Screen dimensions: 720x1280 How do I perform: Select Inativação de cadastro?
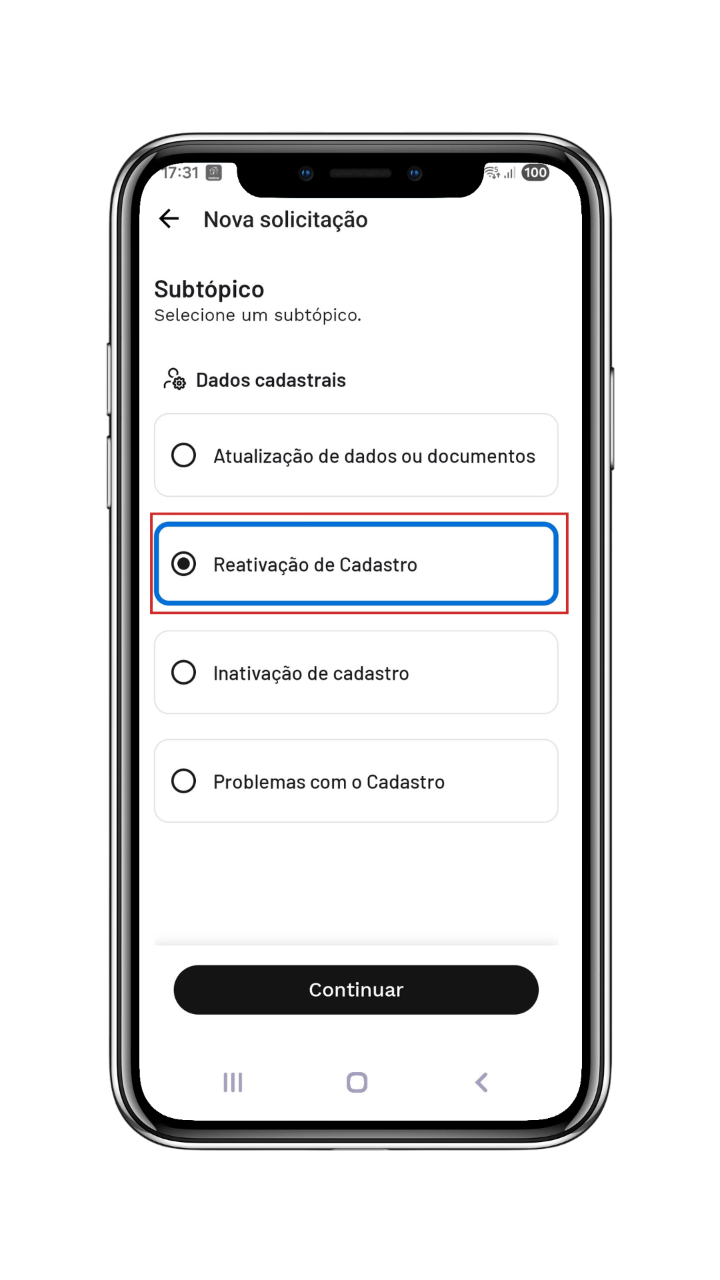pos(356,673)
